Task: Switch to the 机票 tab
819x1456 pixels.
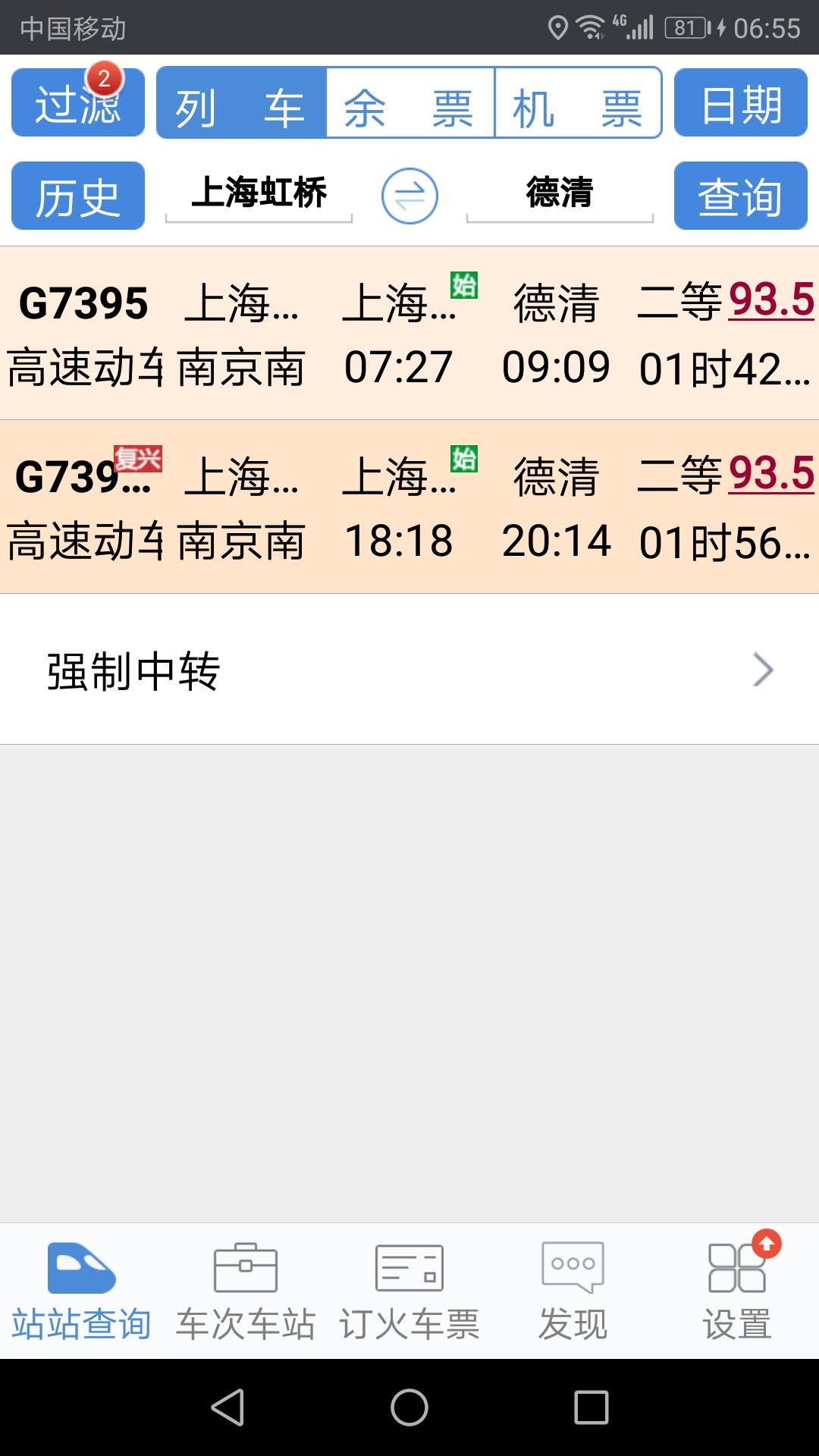Action: [578, 103]
